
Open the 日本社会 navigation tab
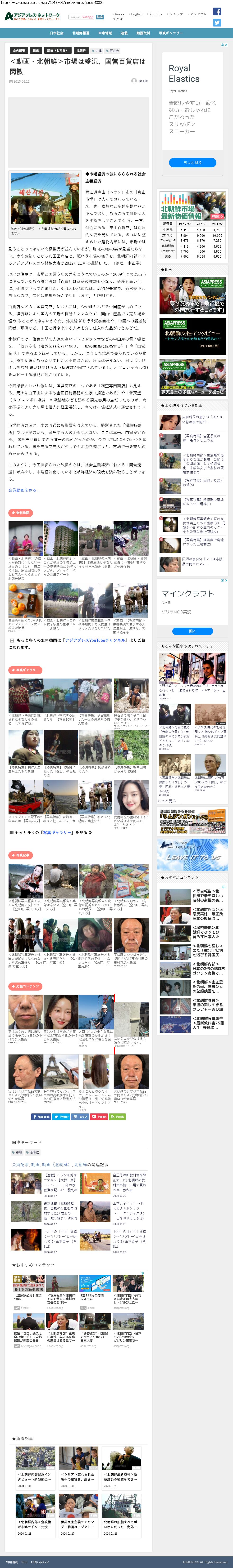tap(57, 33)
